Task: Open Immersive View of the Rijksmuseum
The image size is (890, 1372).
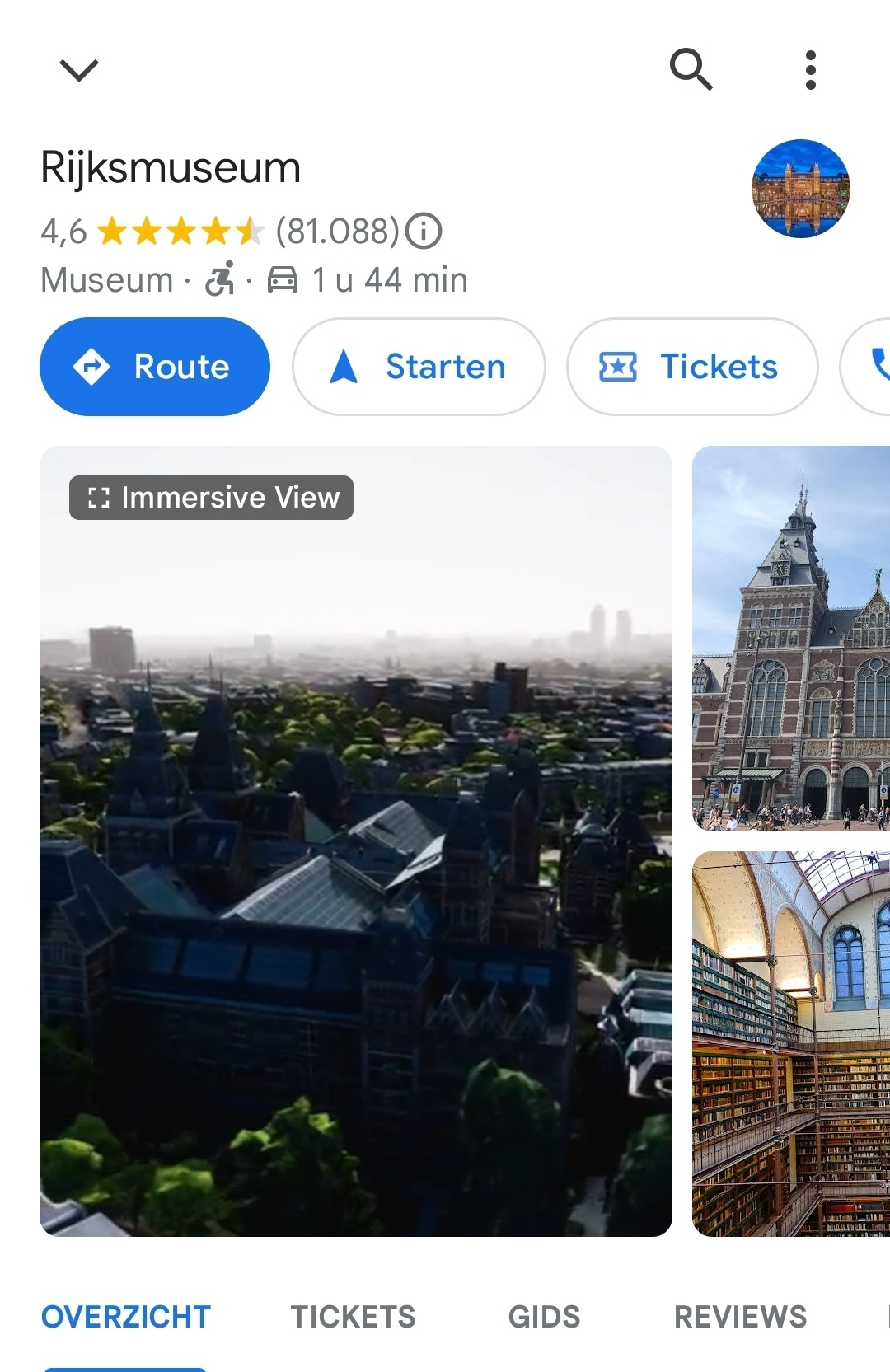Action: pos(209,497)
